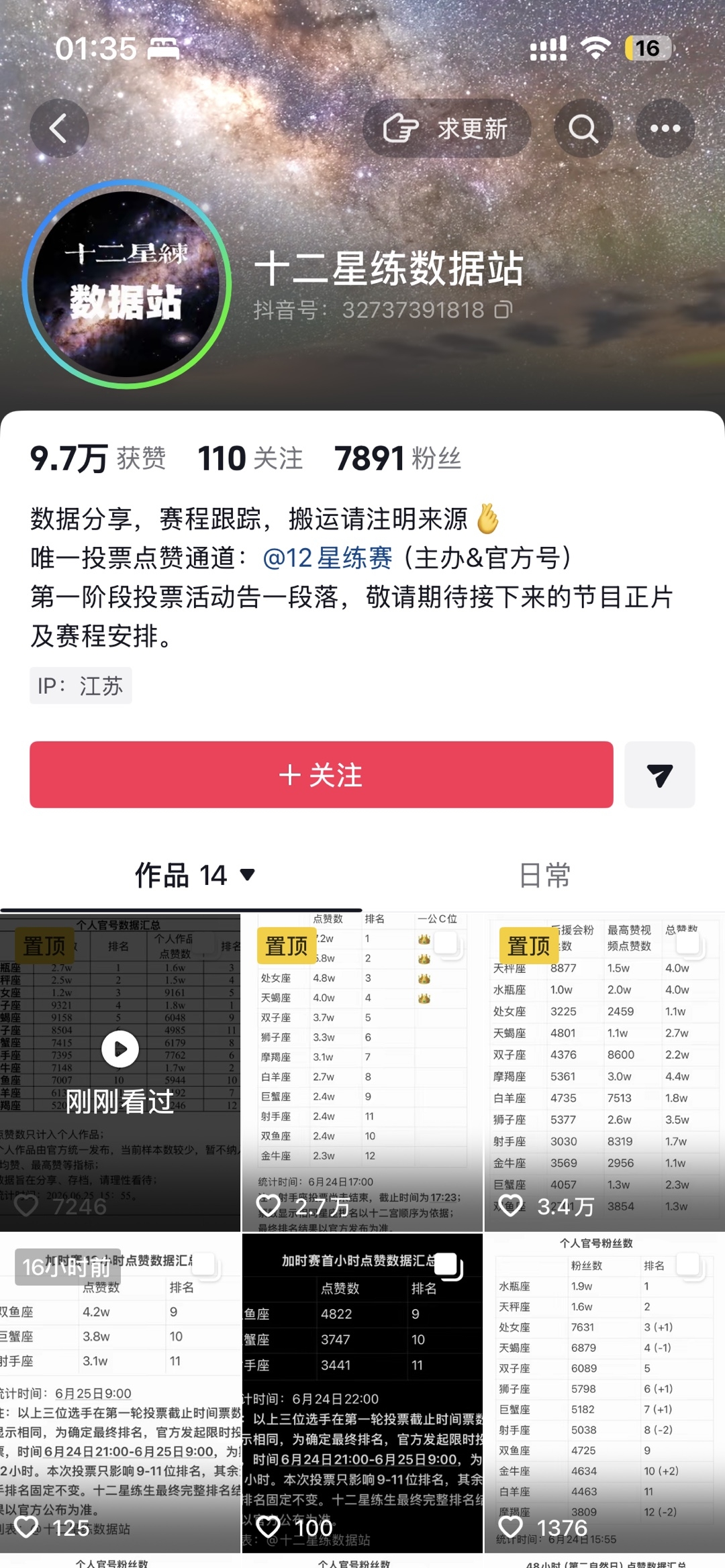The image size is (725, 1568).
Task: Go back using the top-left arrow
Action: click(59, 128)
